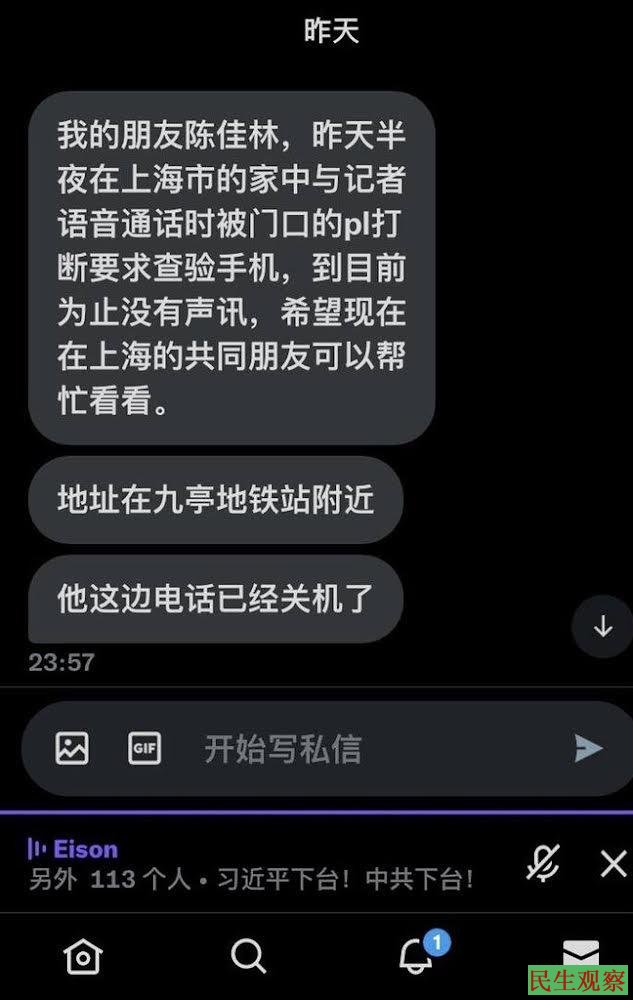Image resolution: width=633 pixels, height=1000 pixels.
Task: Attach an image to the message
Action: point(72,748)
